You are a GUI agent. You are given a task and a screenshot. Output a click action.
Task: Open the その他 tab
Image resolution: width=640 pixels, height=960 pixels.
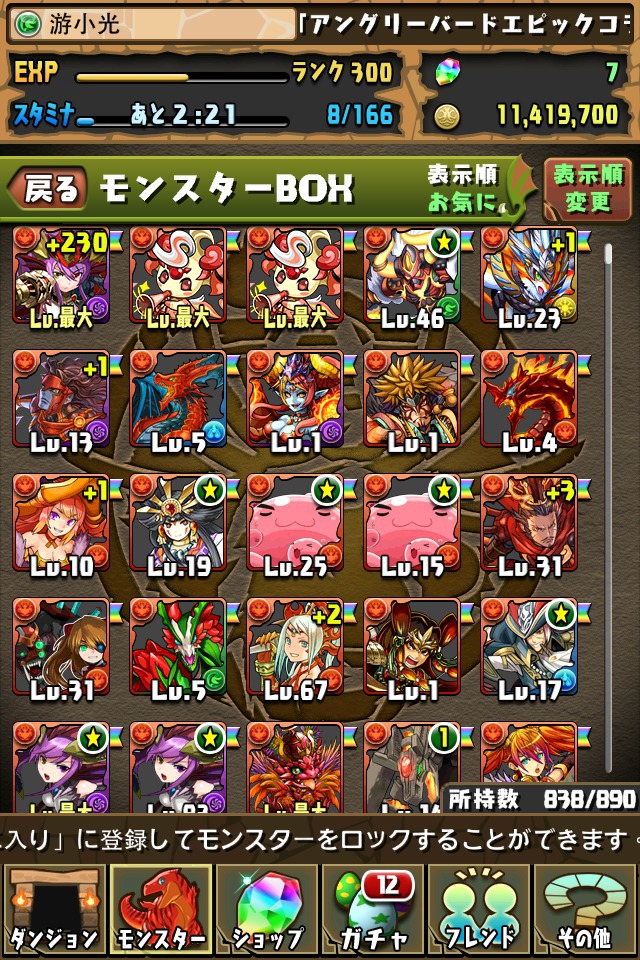click(585, 908)
